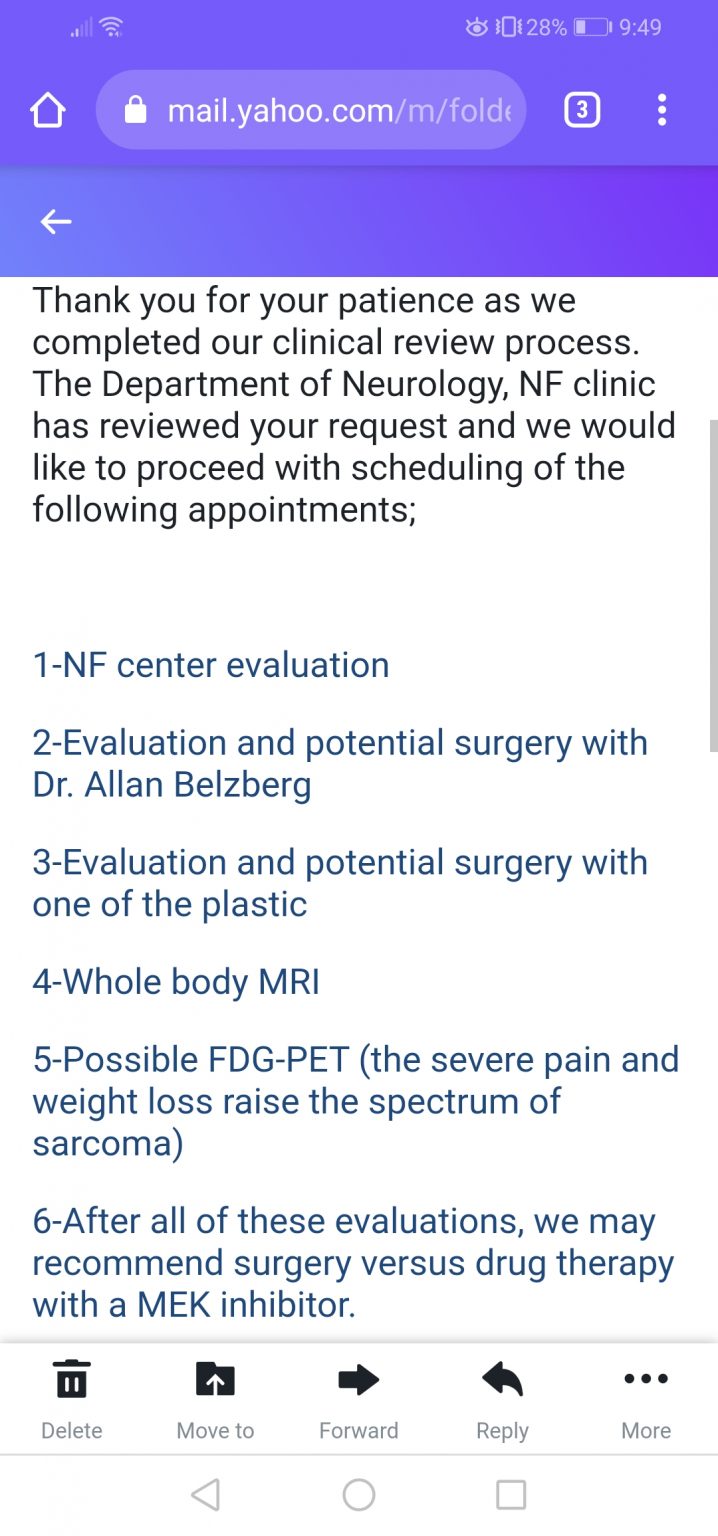Go to the browser home page

[48, 110]
